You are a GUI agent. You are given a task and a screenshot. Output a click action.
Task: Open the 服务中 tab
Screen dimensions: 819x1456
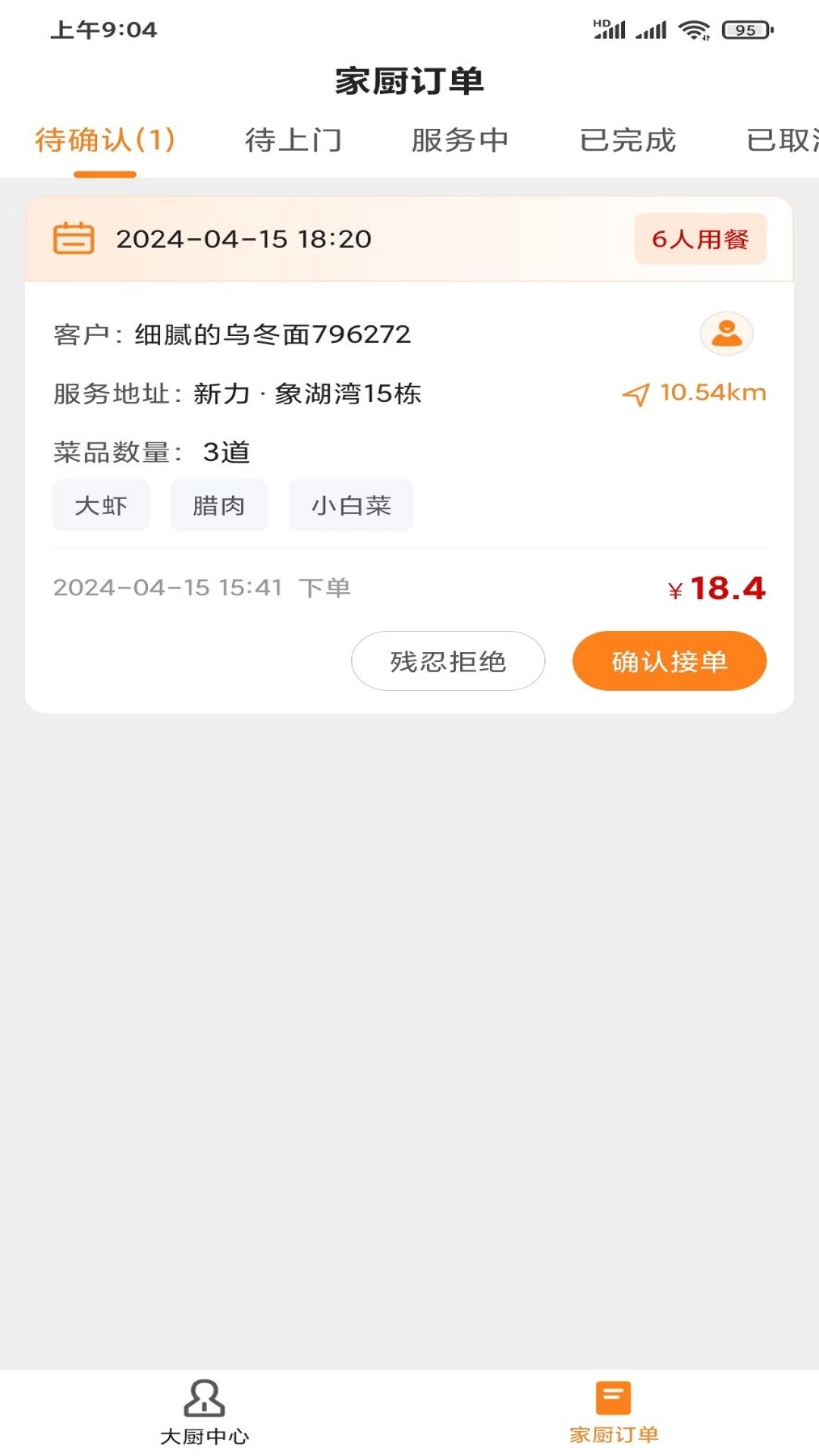pos(460,140)
